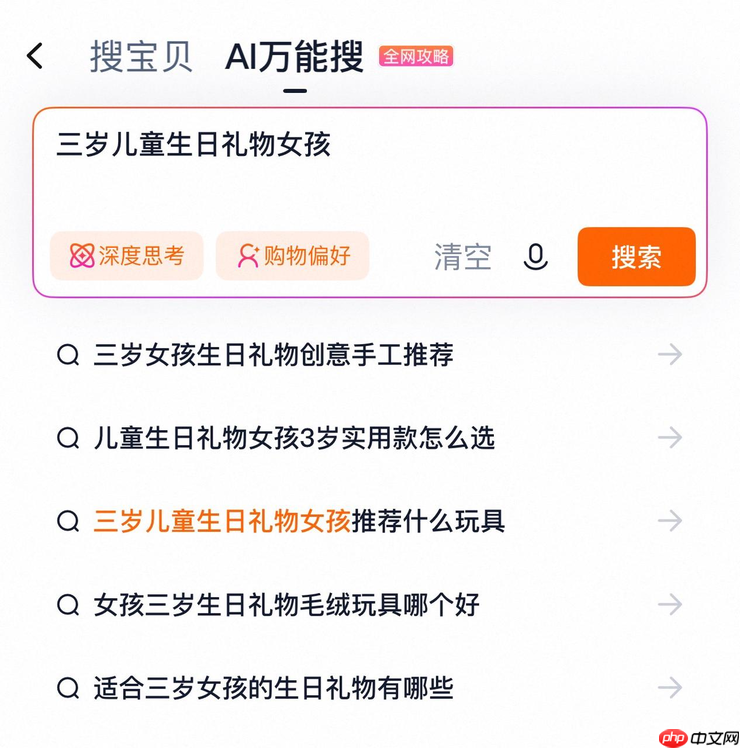
Task: Enable 购物偏好 mode
Action: coord(292,257)
